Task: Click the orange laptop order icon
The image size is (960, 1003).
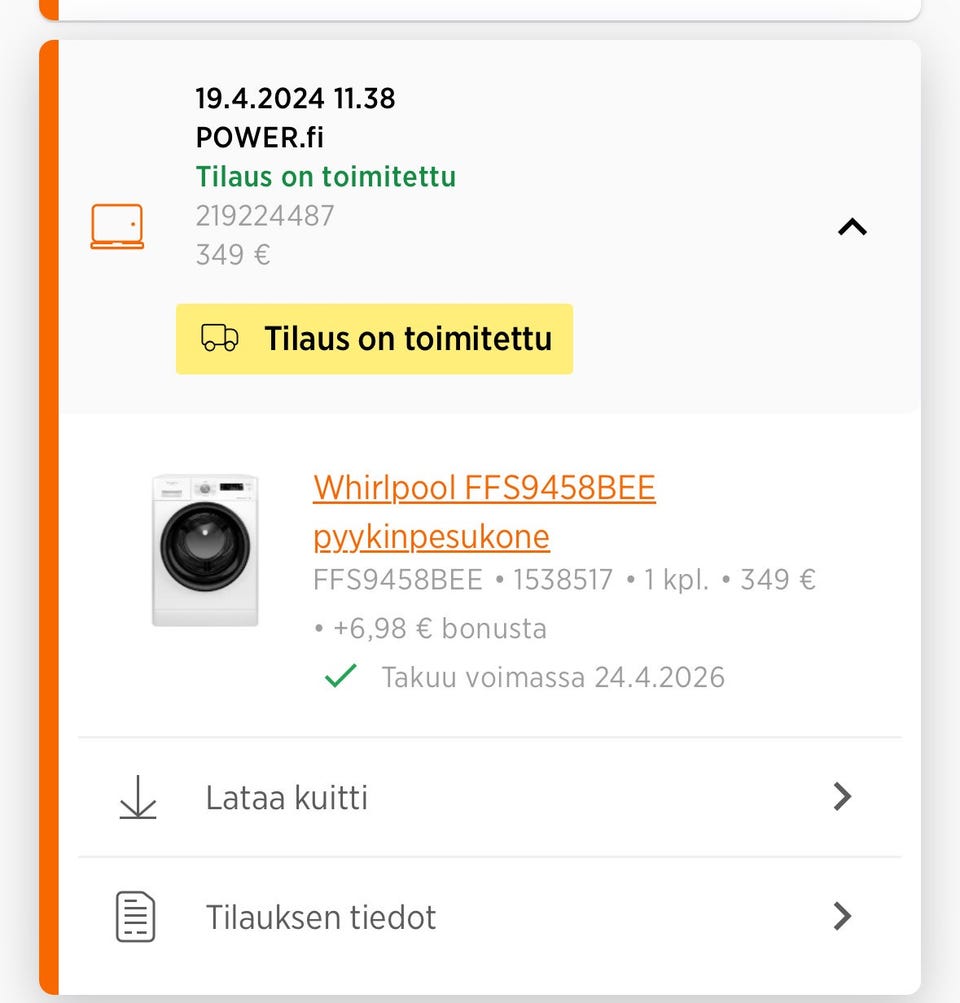Action: coord(118,225)
